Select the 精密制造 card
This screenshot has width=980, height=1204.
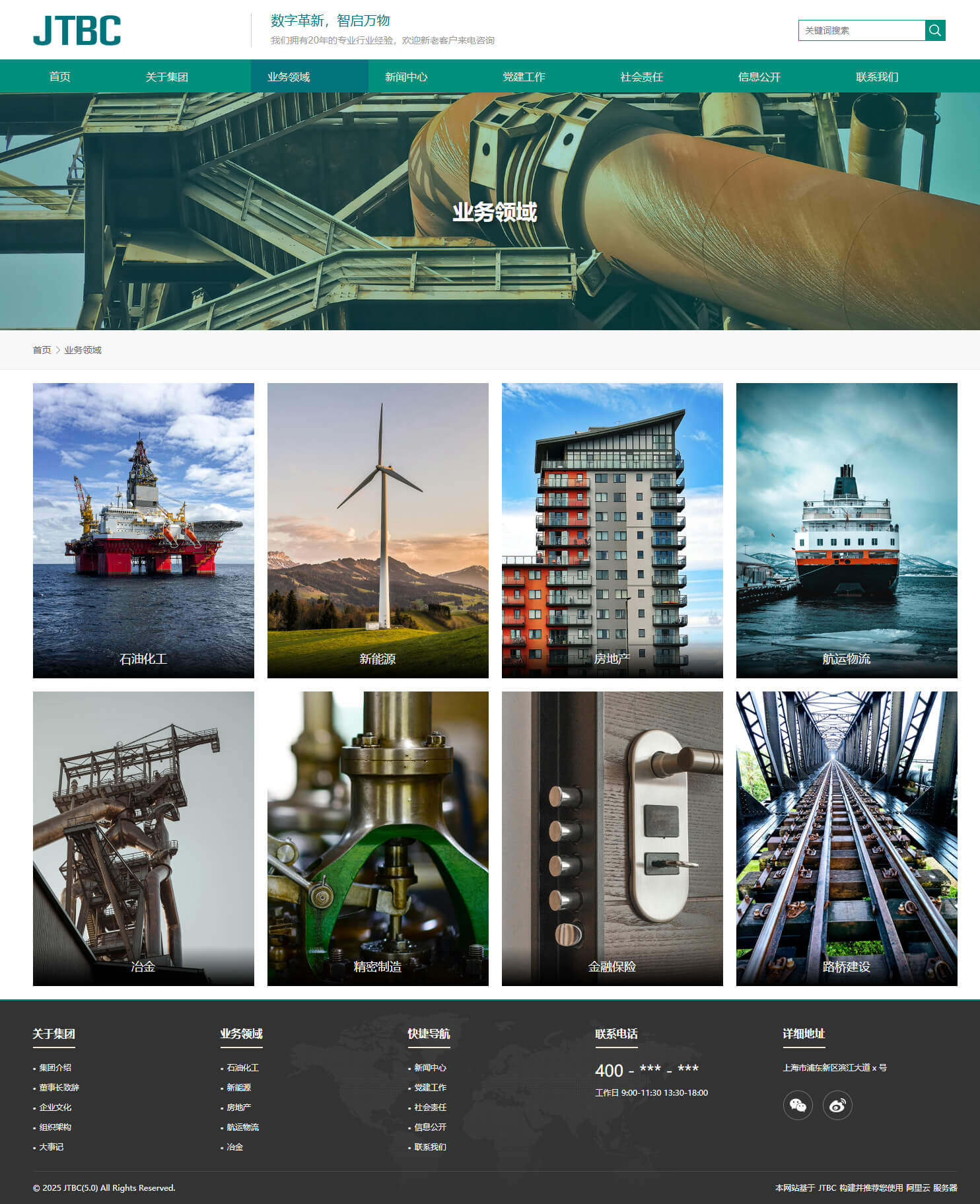tap(378, 838)
